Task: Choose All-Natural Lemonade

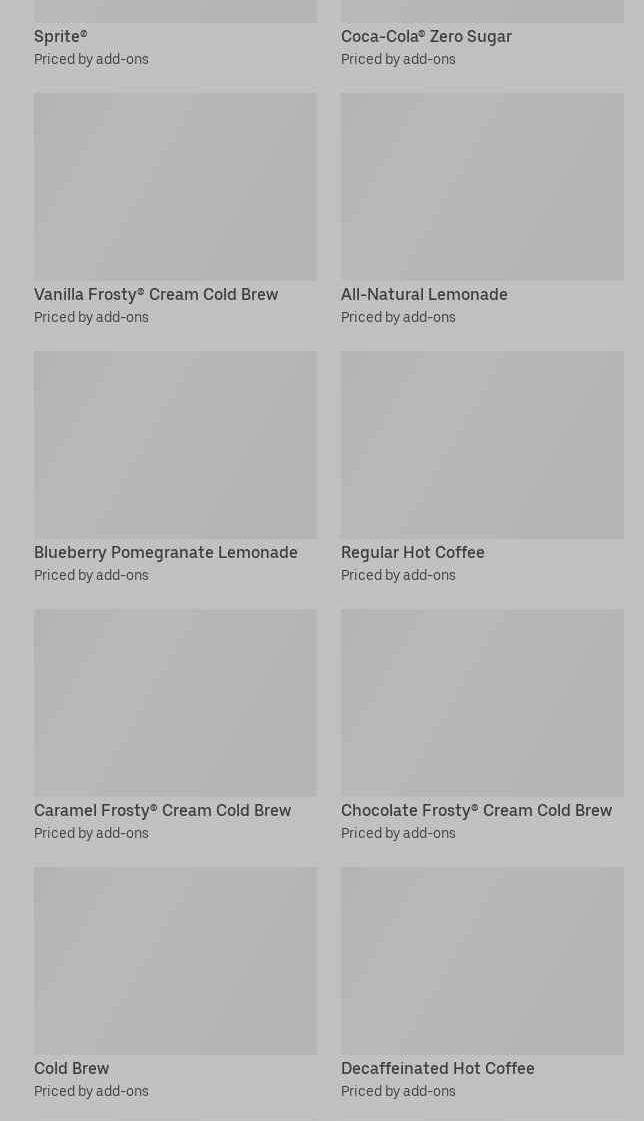Action: coord(482,209)
